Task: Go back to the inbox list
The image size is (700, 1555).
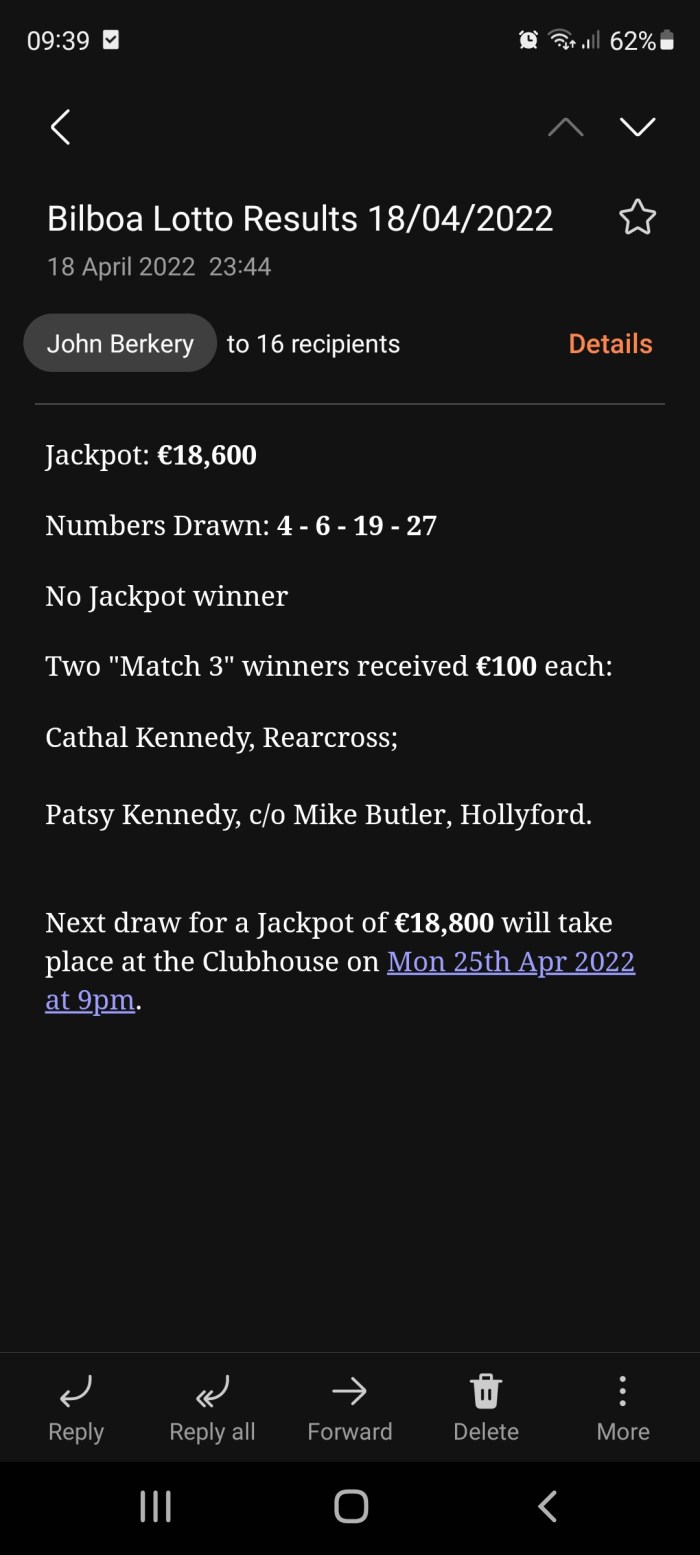Action: point(61,127)
